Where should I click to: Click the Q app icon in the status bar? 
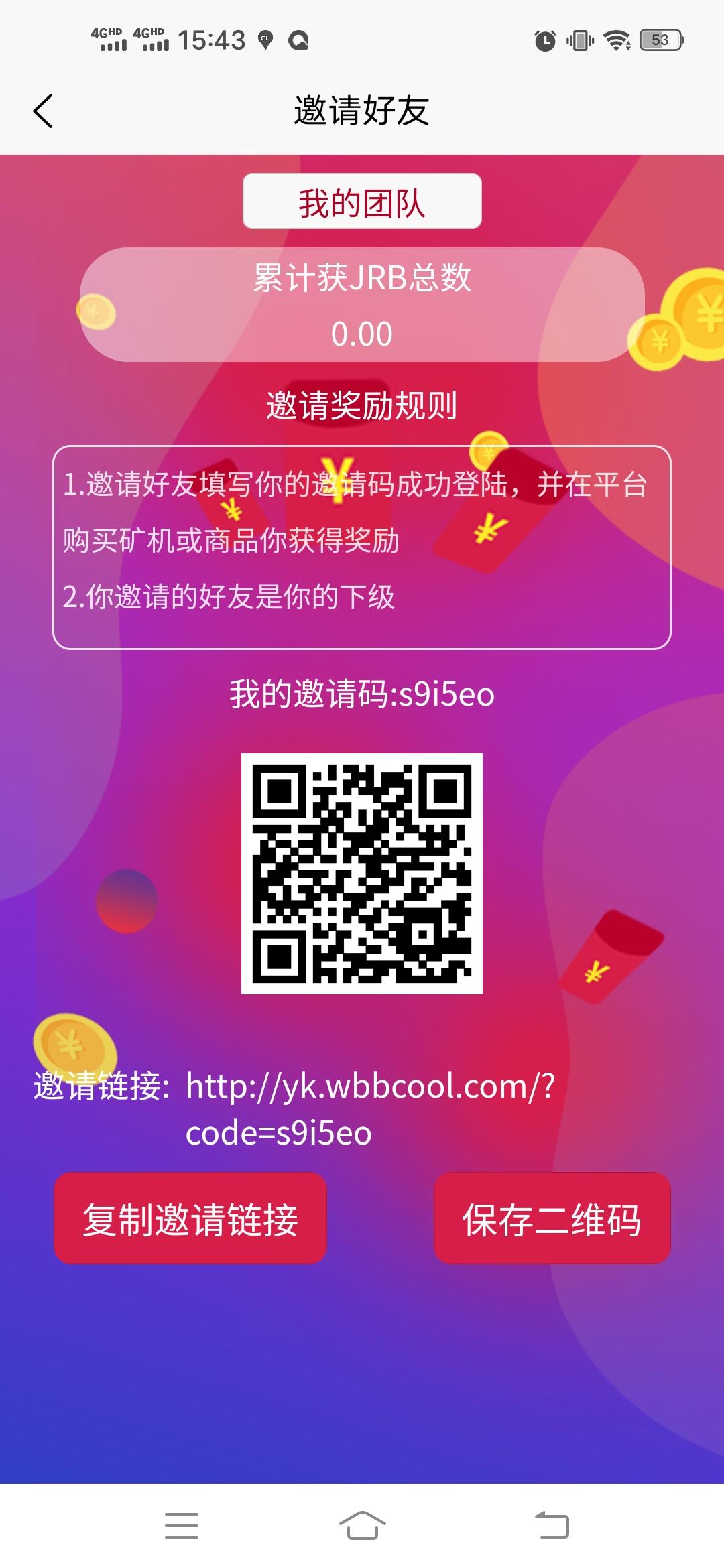[x=297, y=42]
